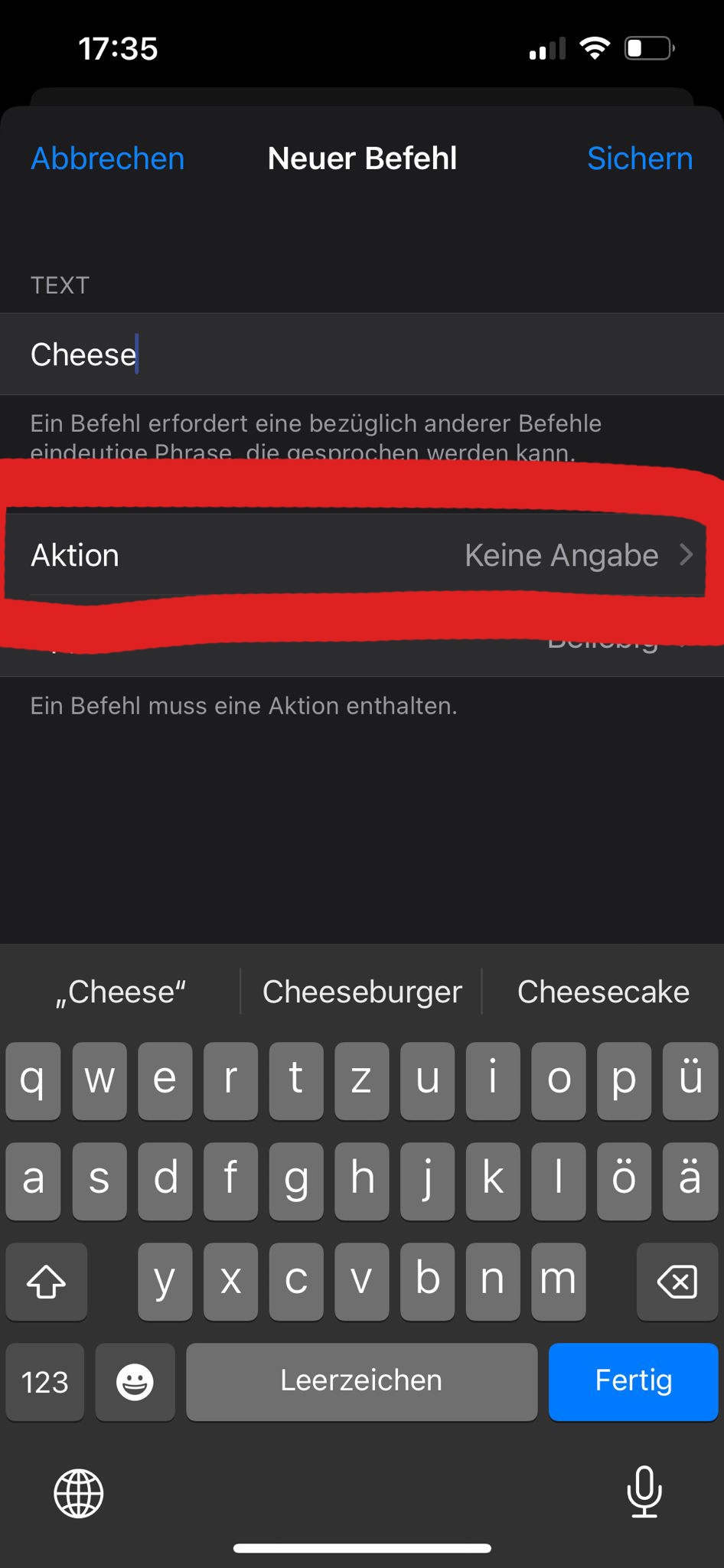Delete a character with backspace key
This screenshot has height=1568, width=724.
(677, 1282)
